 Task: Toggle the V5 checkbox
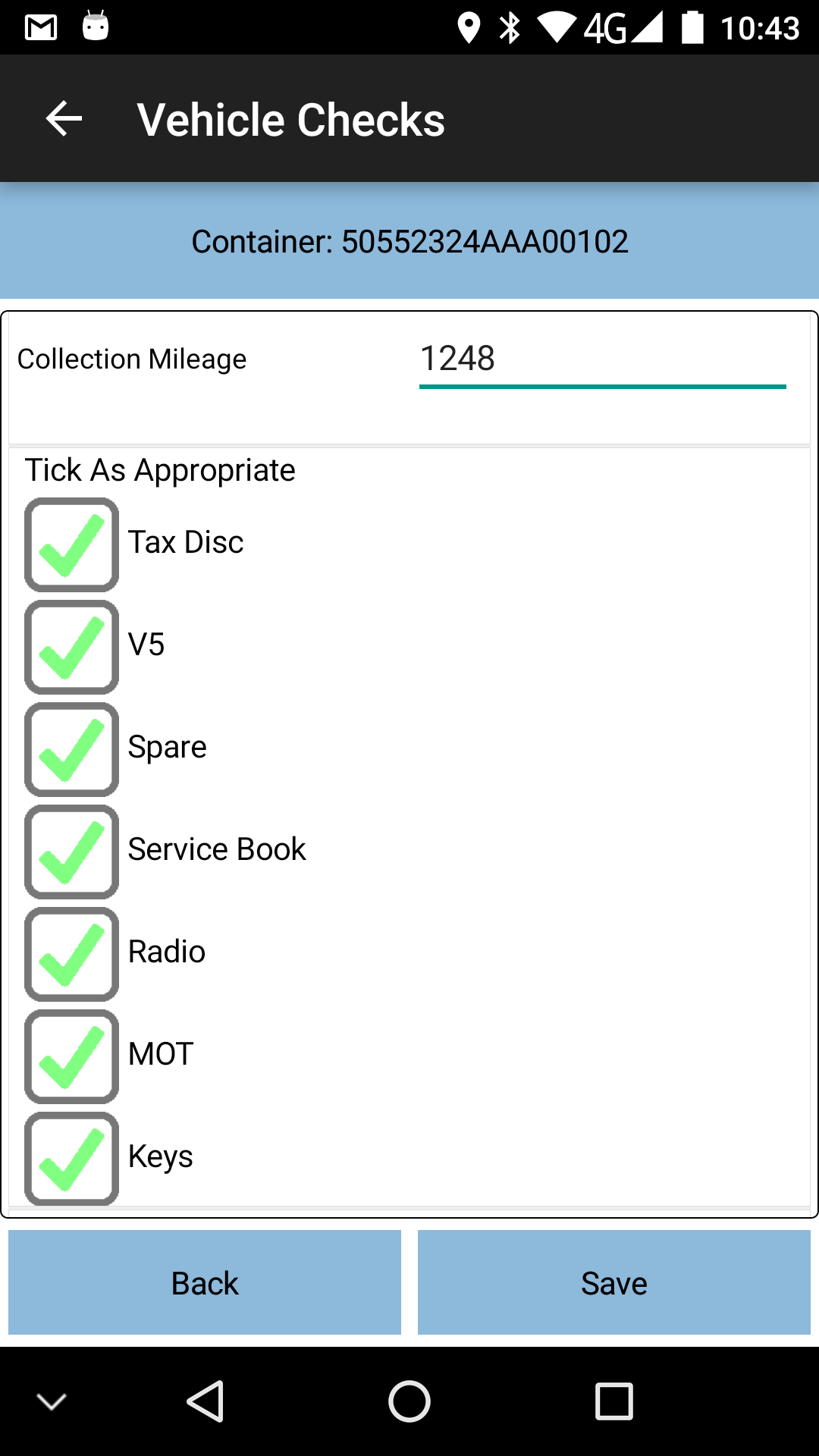71,647
